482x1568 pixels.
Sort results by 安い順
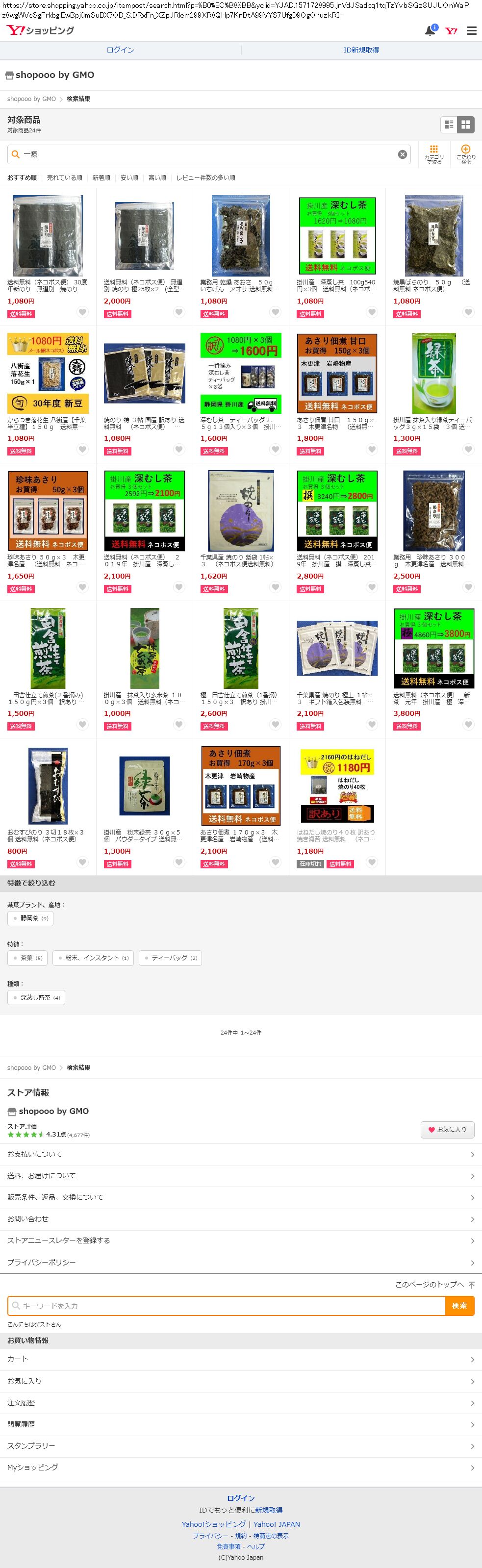(x=129, y=178)
